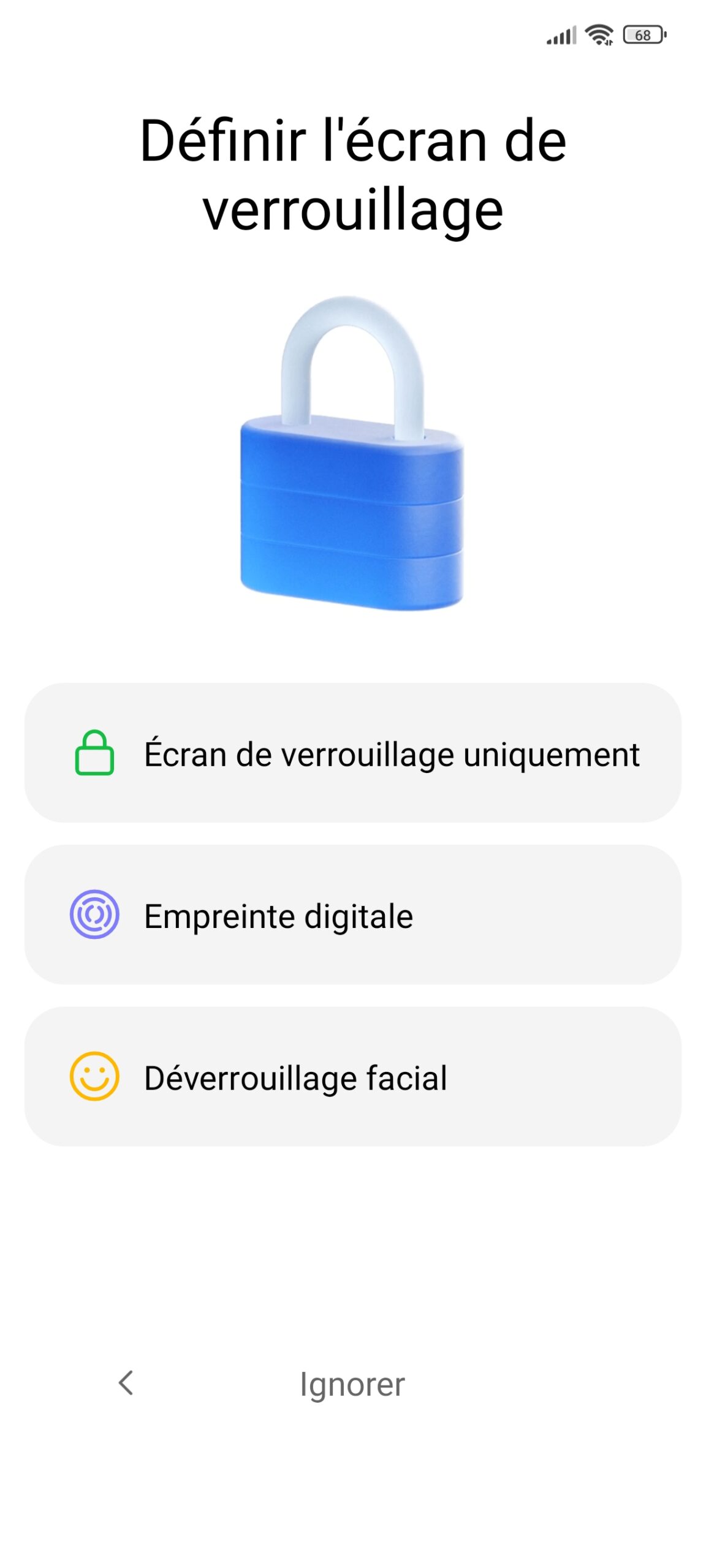Viewport: 706px width, 1568px height.
Task: Set up Empreinte digitale unlock
Action: pos(353,914)
